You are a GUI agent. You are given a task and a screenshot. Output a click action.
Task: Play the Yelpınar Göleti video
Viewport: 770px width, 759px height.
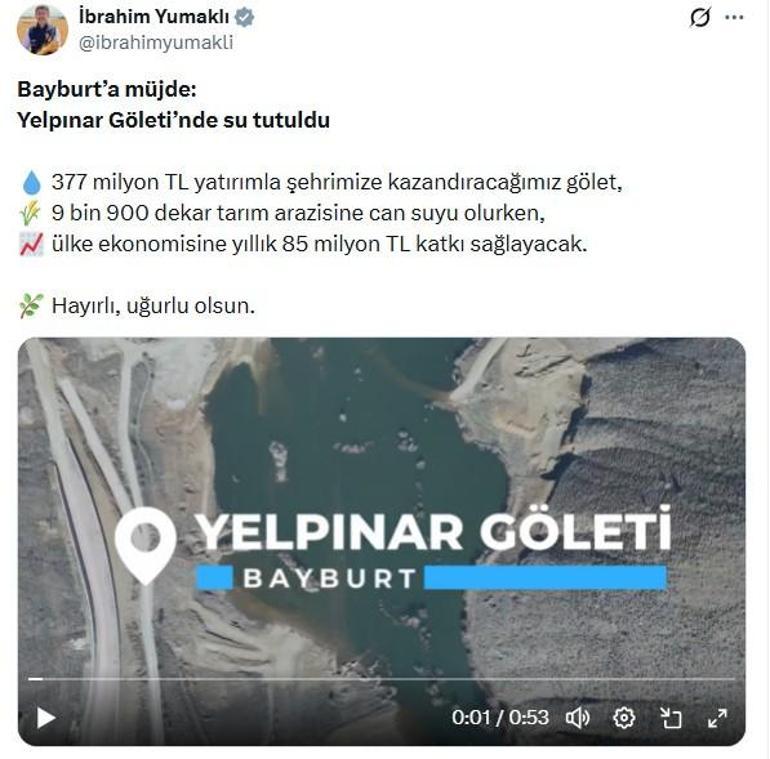46,717
